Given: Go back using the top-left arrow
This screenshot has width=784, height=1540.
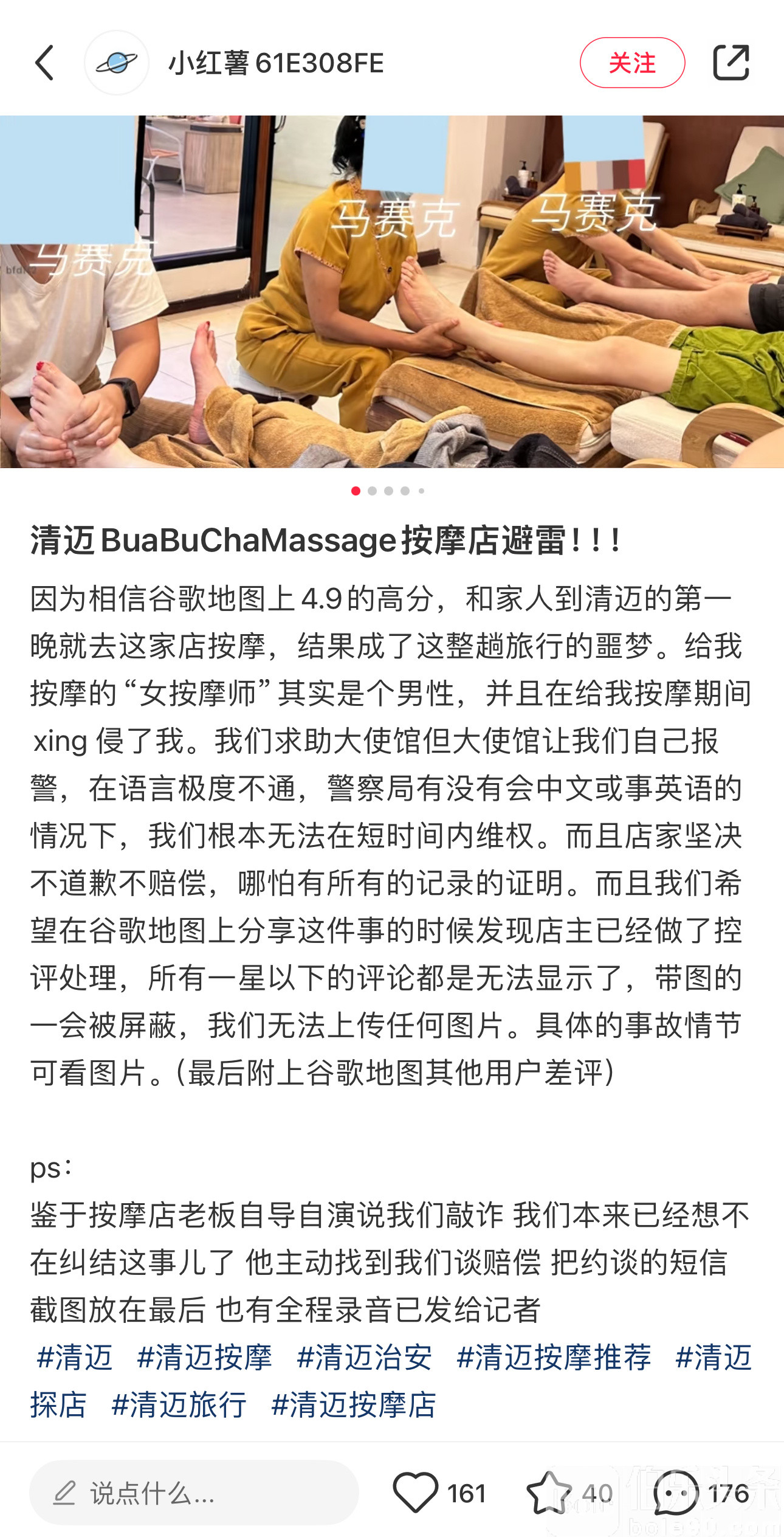Looking at the screenshot, I should pyautogui.click(x=44, y=63).
